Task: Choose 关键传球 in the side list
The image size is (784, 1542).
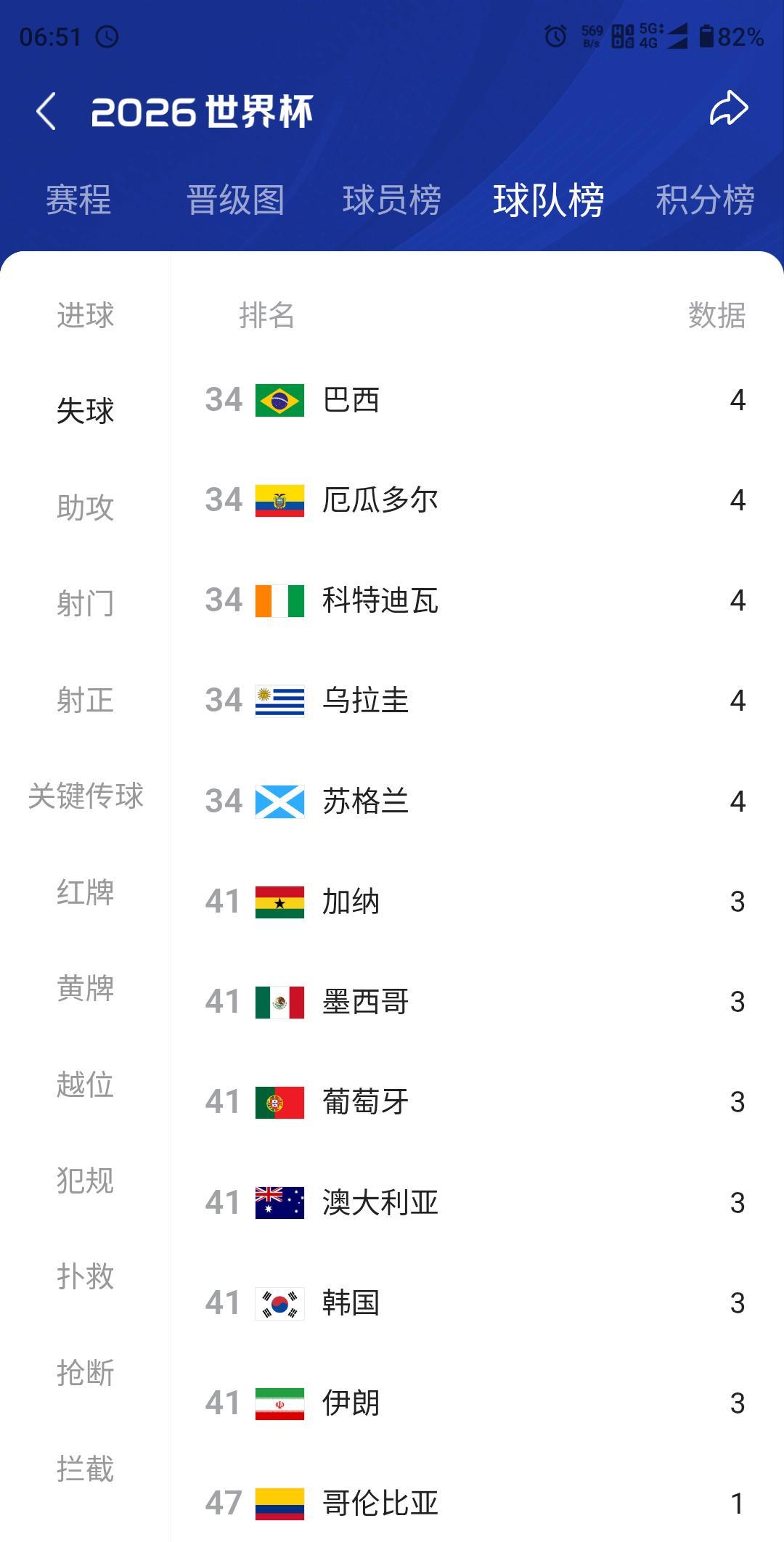Action: [x=86, y=796]
